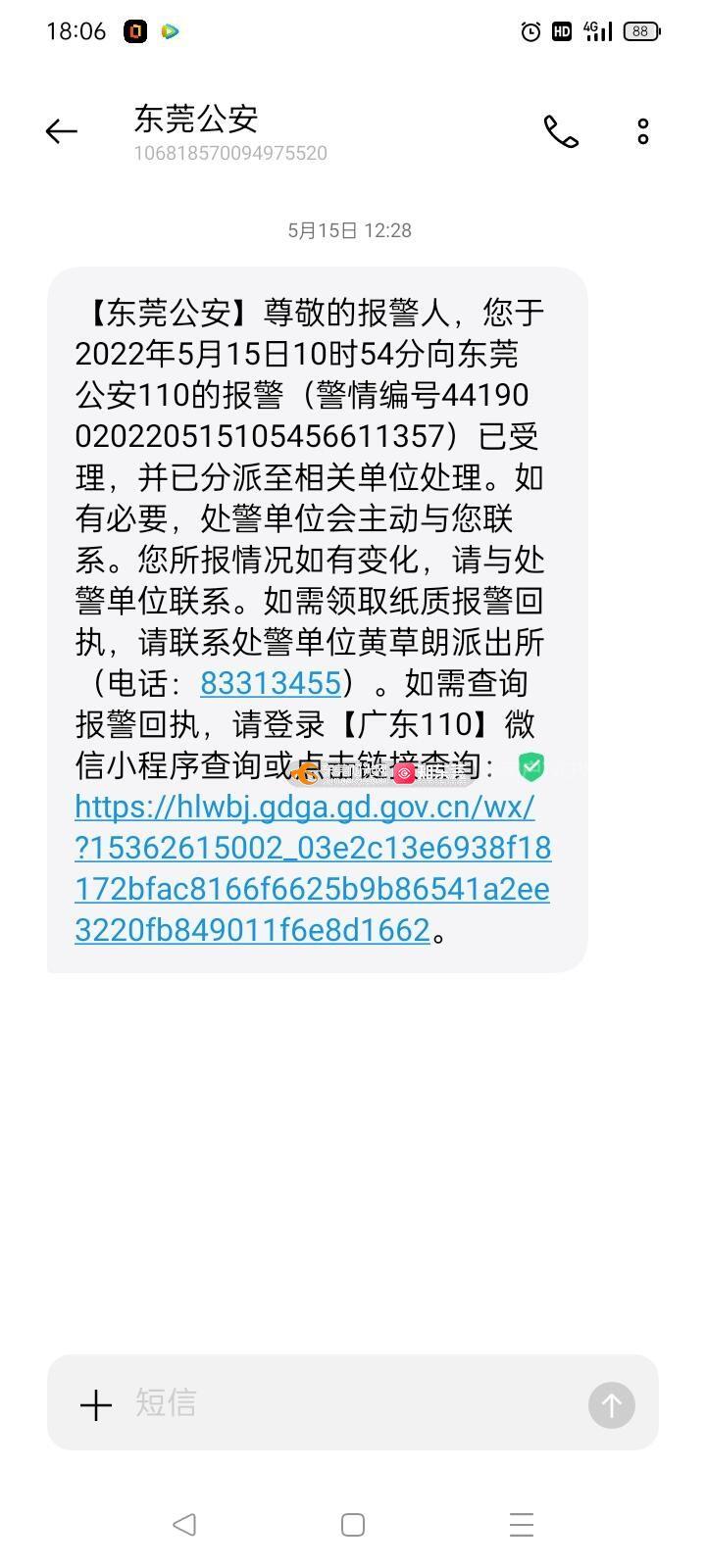Screen dimensions: 706x1568
Task: Tap the send arrow button
Action: [612, 1405]
